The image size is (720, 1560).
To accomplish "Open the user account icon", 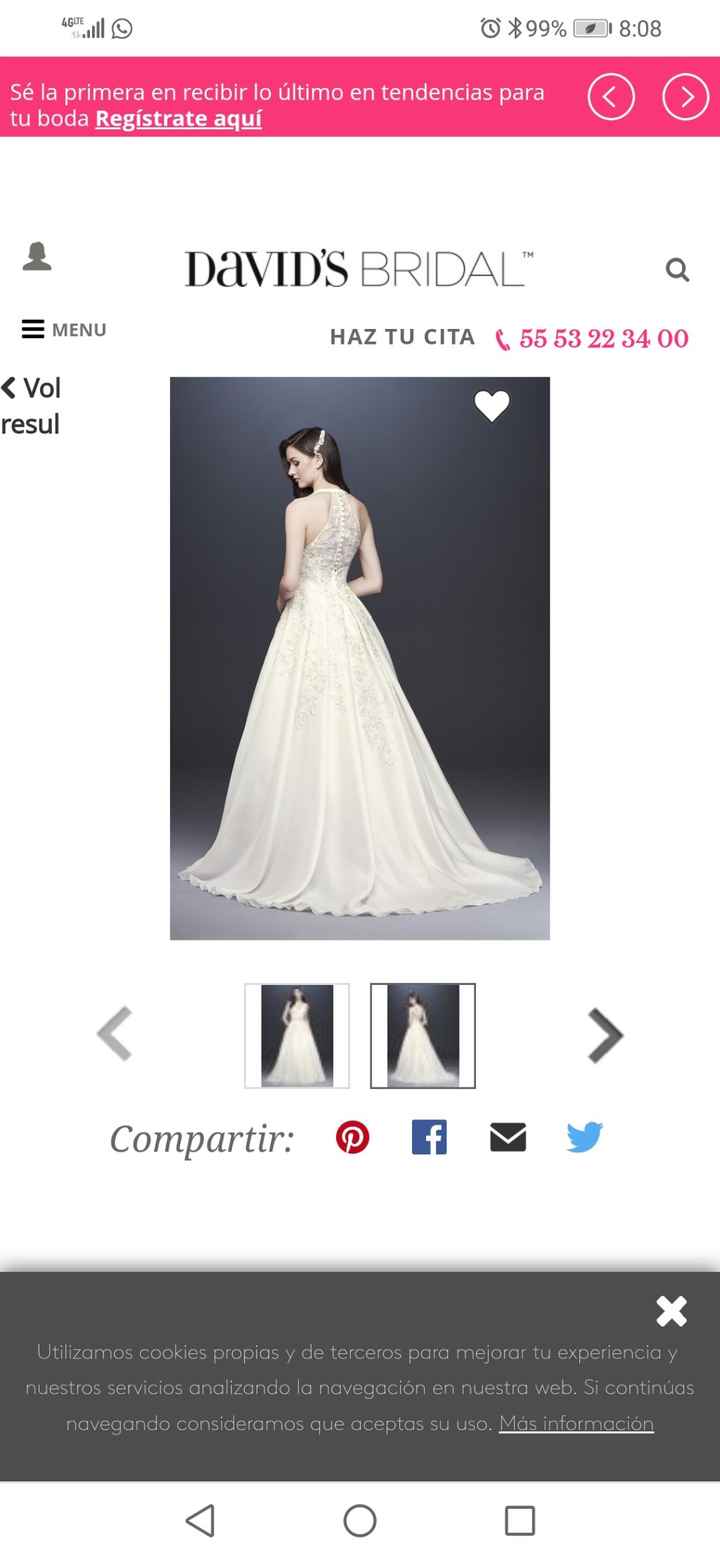I will [37, 256].
